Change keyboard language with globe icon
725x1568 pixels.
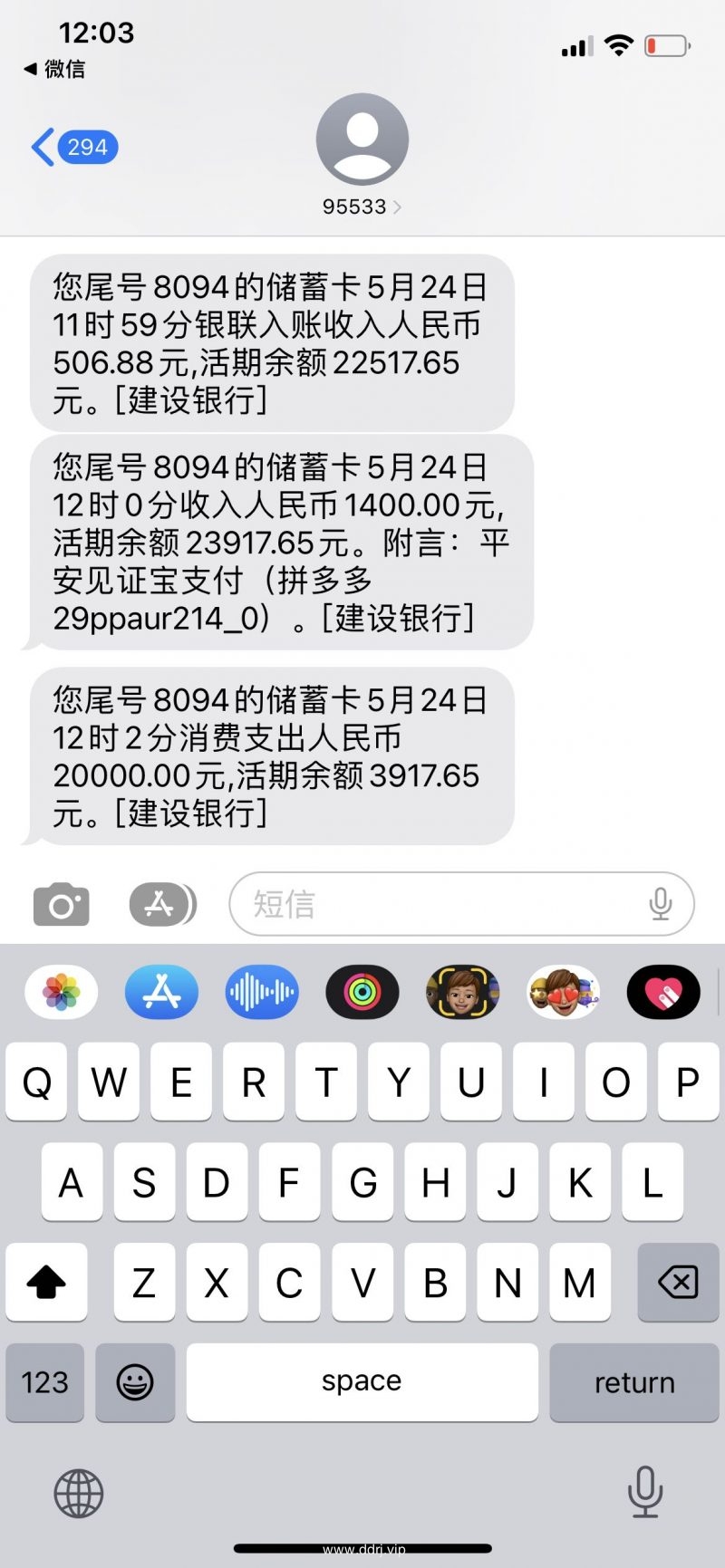point(79,1494)
